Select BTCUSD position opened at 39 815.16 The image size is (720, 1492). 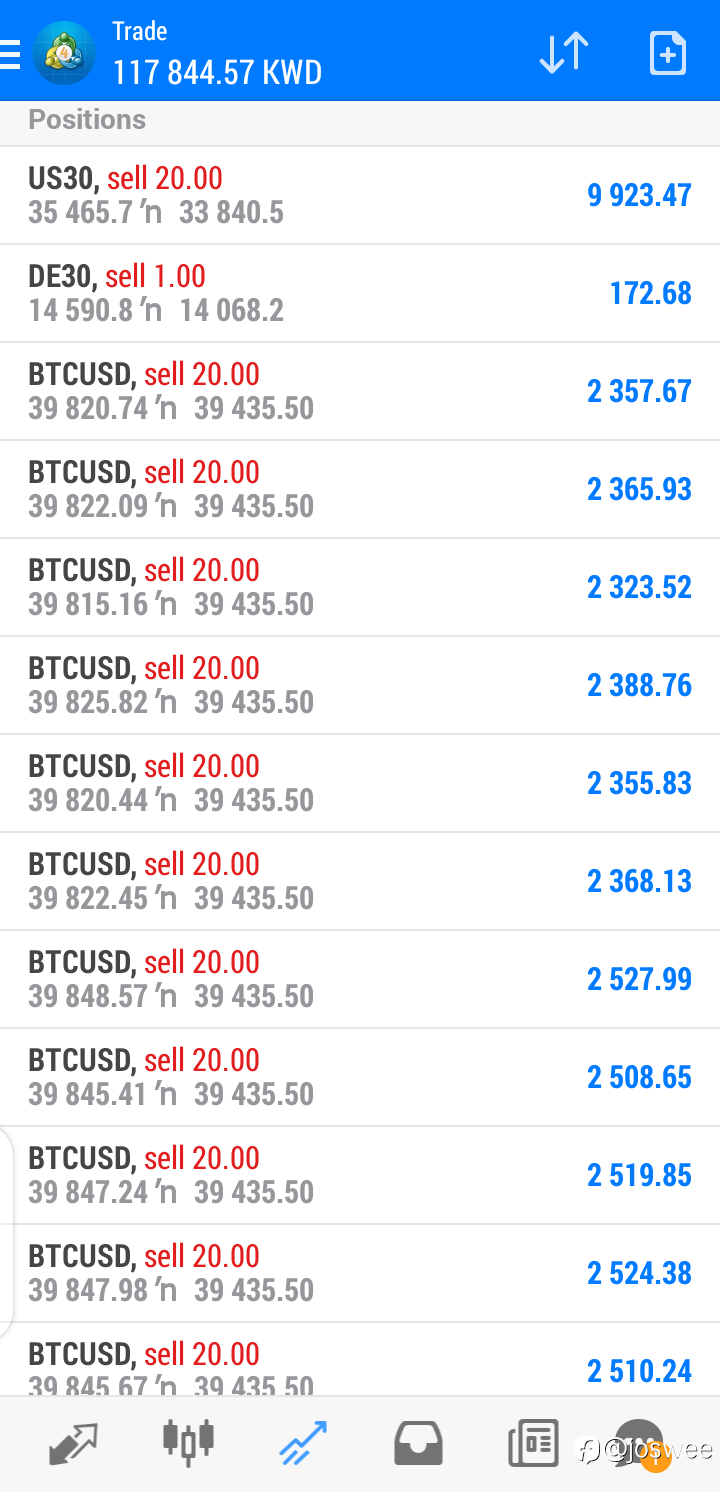360,587
